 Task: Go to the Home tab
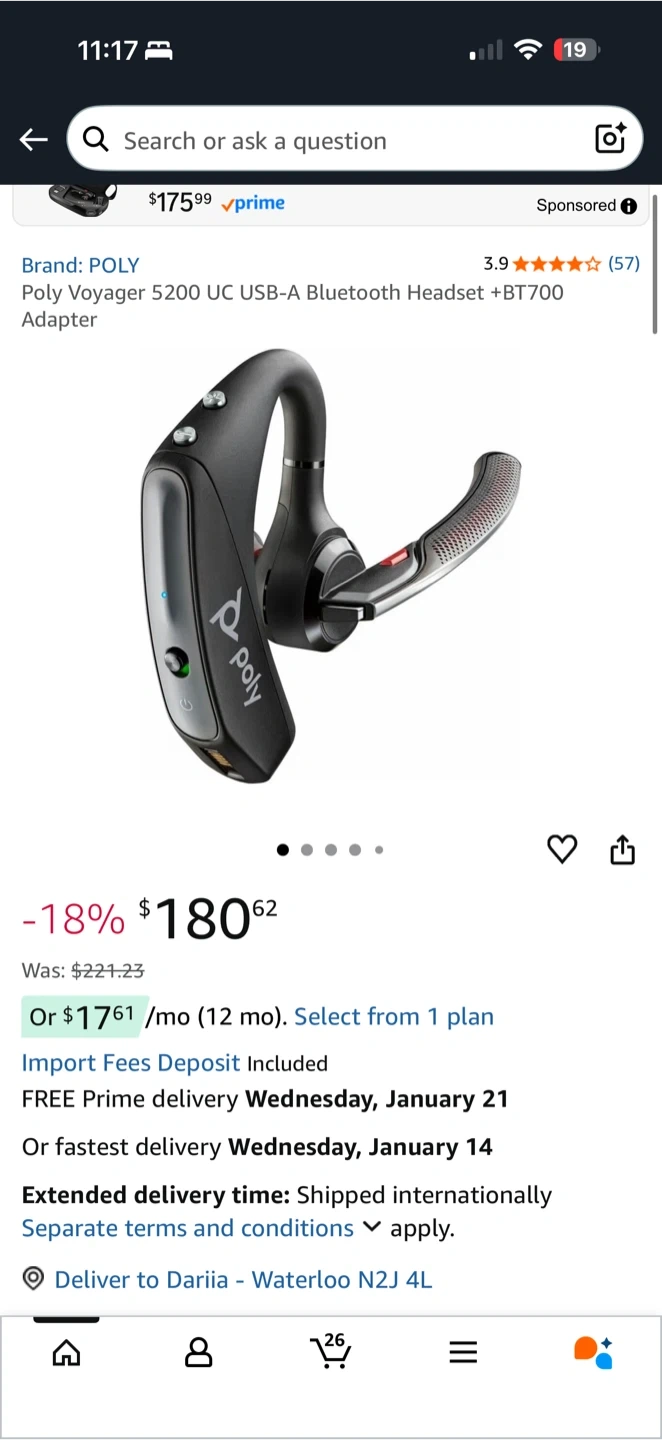pos(66,1353)
